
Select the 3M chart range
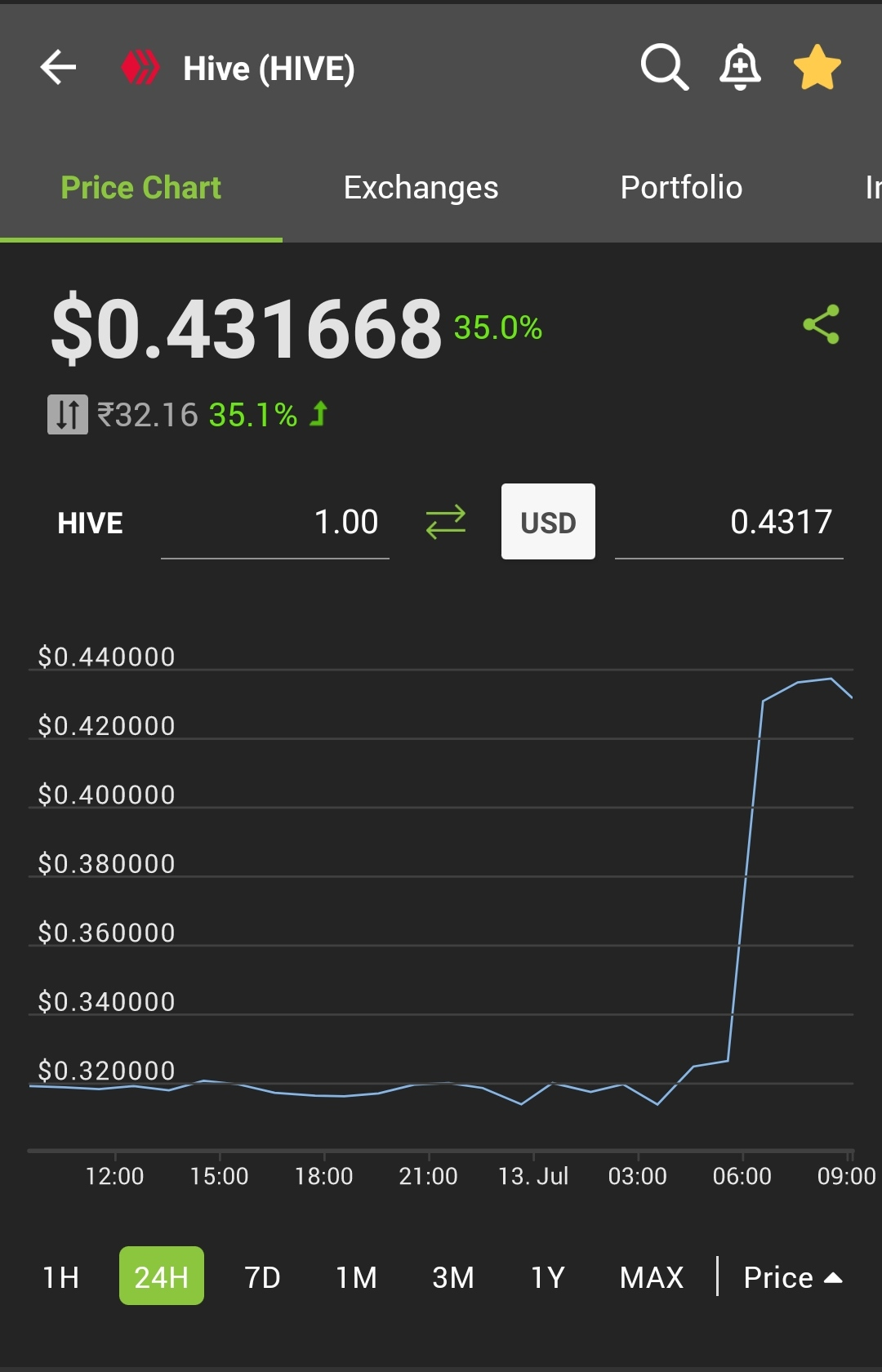pos(453,1277)
